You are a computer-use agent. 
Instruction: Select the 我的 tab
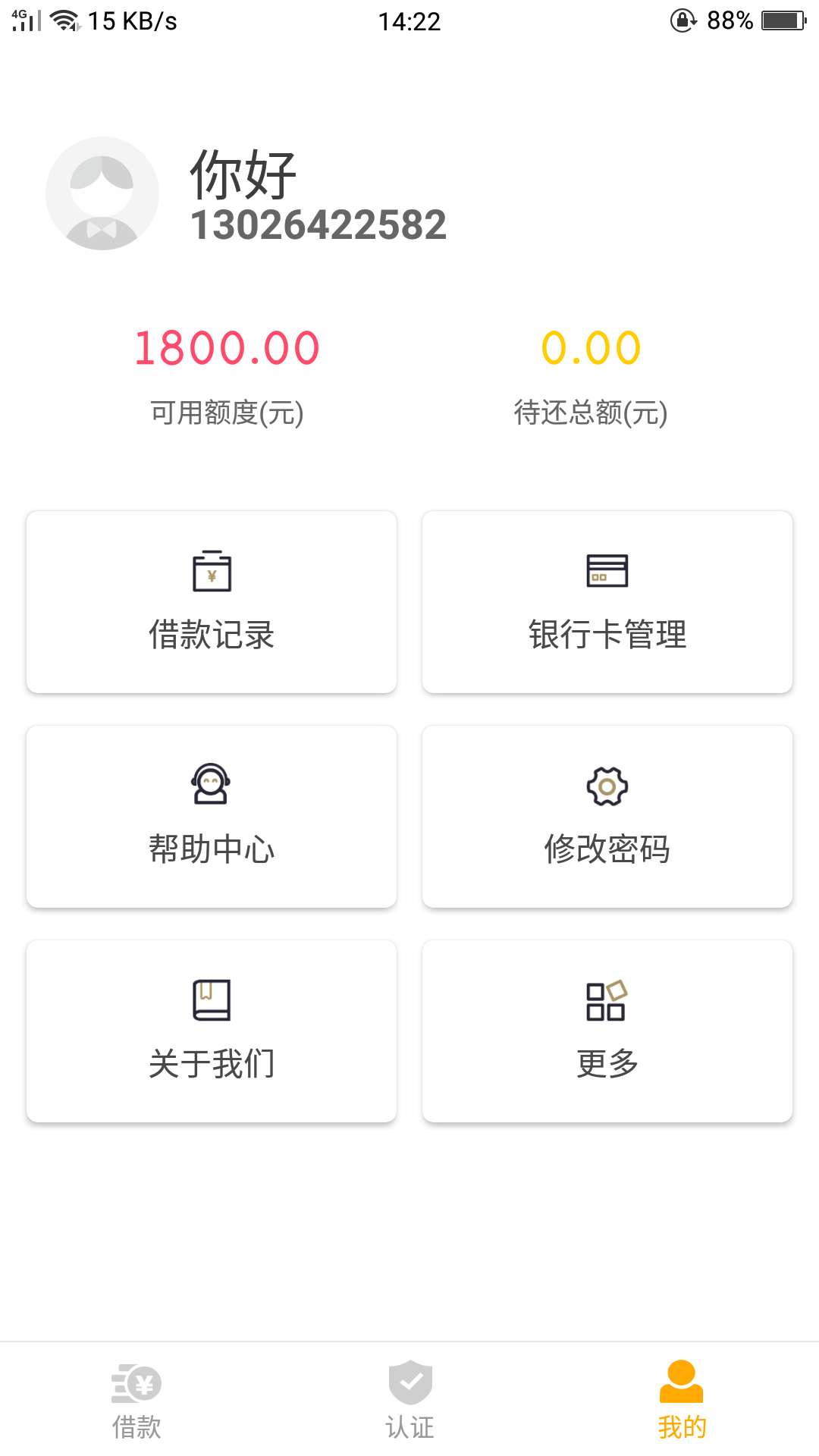click(682, 1400)
